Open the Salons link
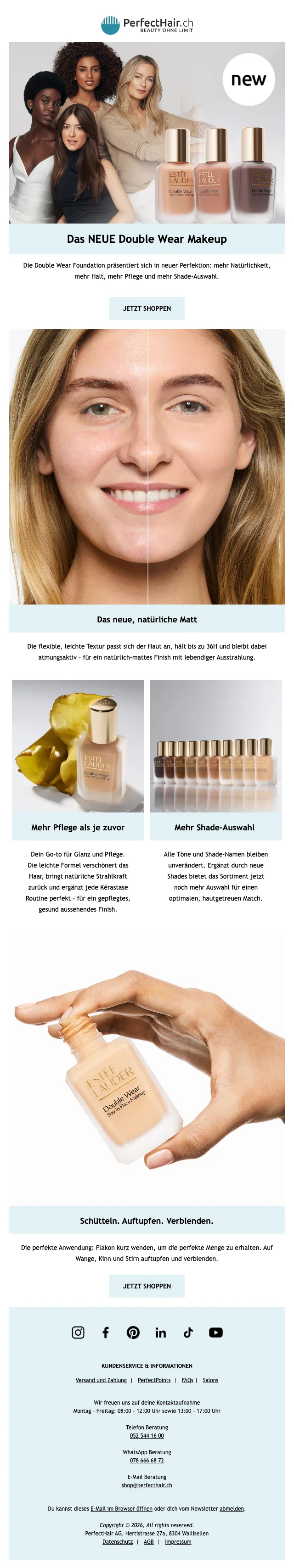Viewport: 294px width, 1568px height. (x=210, y=1380)
